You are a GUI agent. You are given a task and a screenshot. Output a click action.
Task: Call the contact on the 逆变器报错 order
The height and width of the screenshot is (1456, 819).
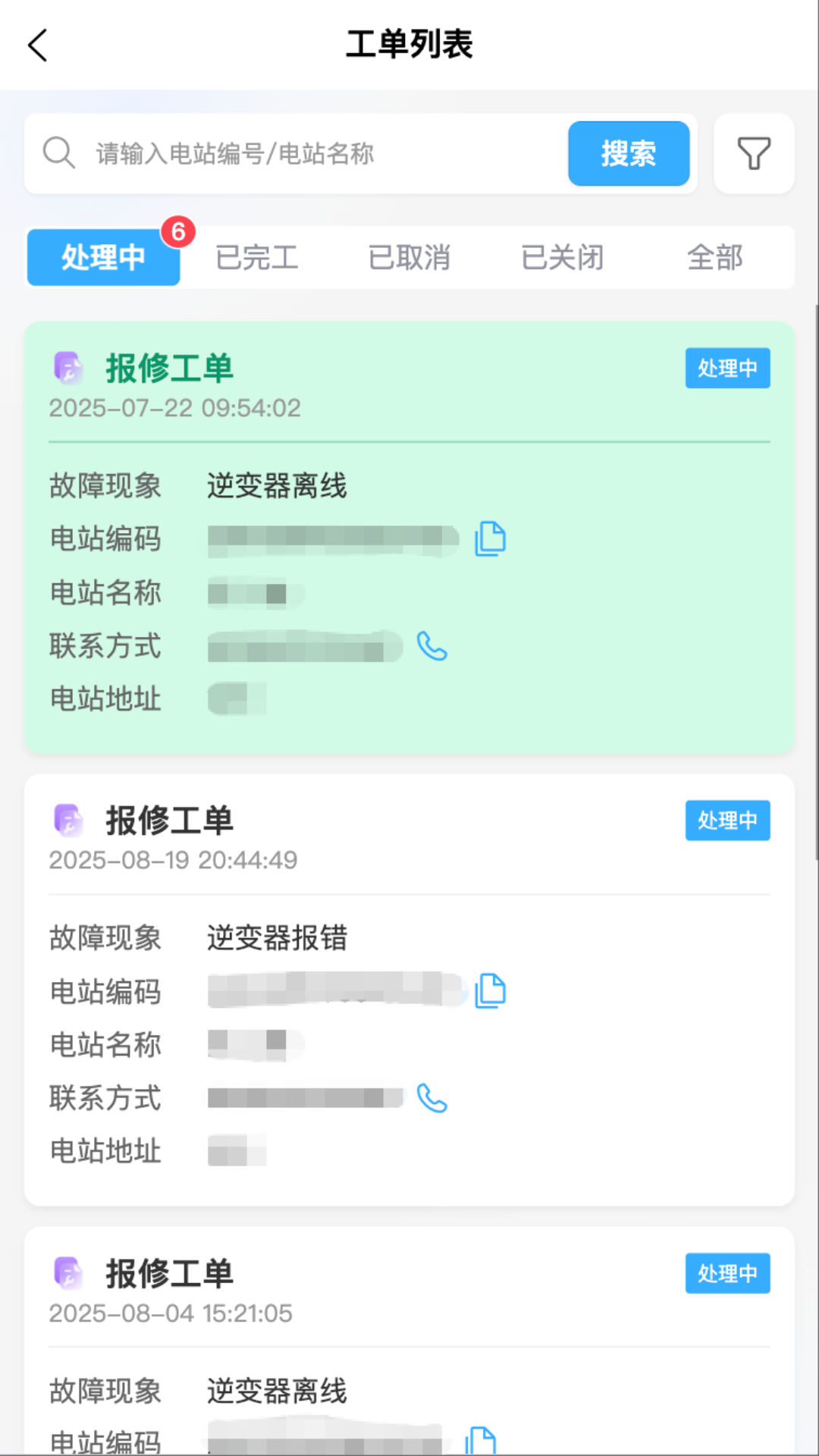[x=432, y=1099]
